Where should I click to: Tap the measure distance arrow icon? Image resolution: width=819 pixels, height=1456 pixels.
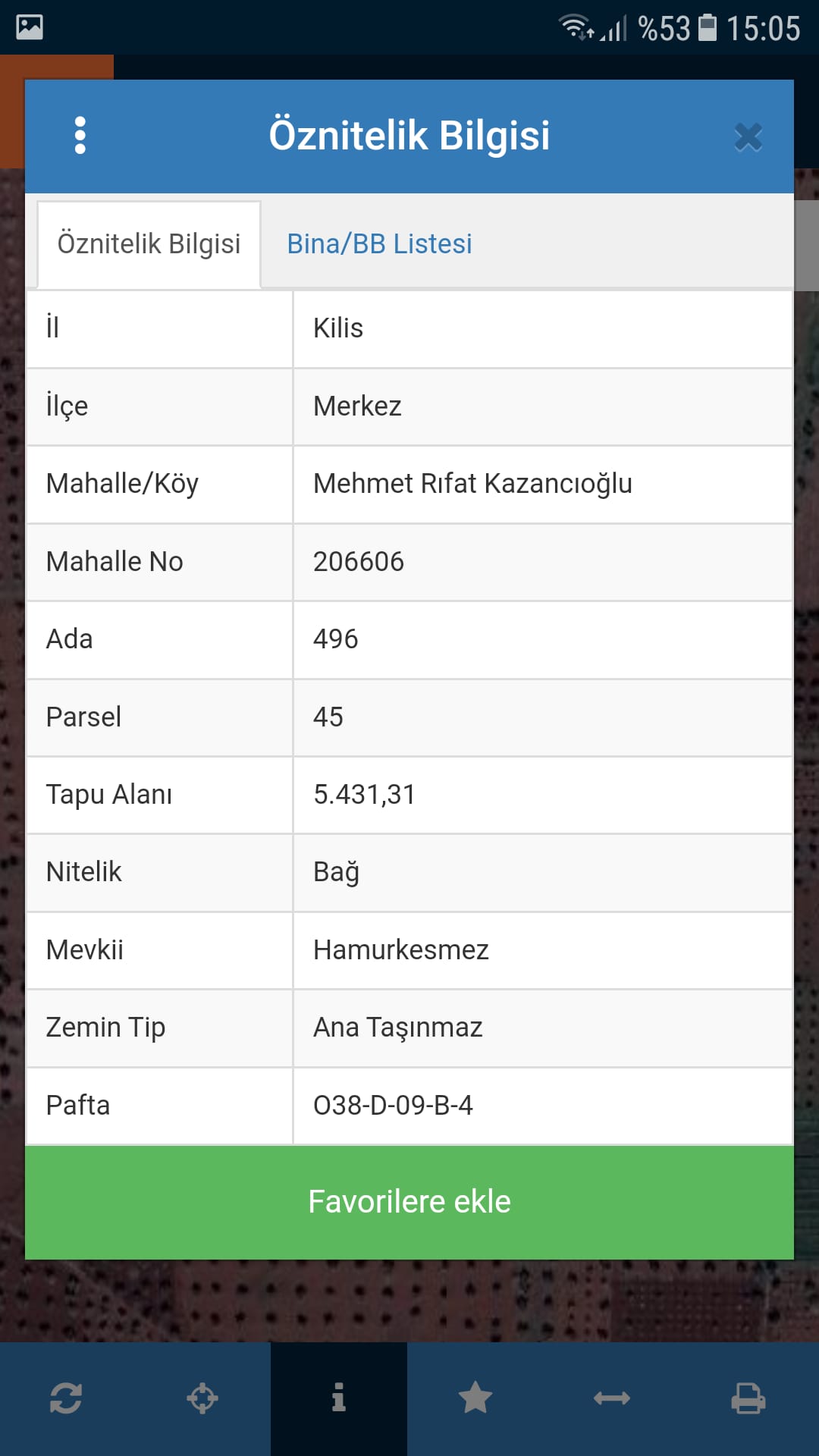612,1398
